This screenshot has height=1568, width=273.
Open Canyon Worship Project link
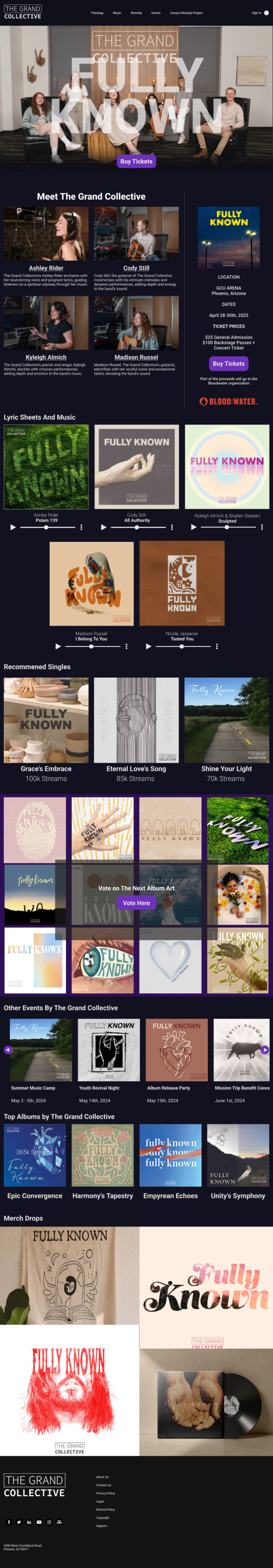186,13
